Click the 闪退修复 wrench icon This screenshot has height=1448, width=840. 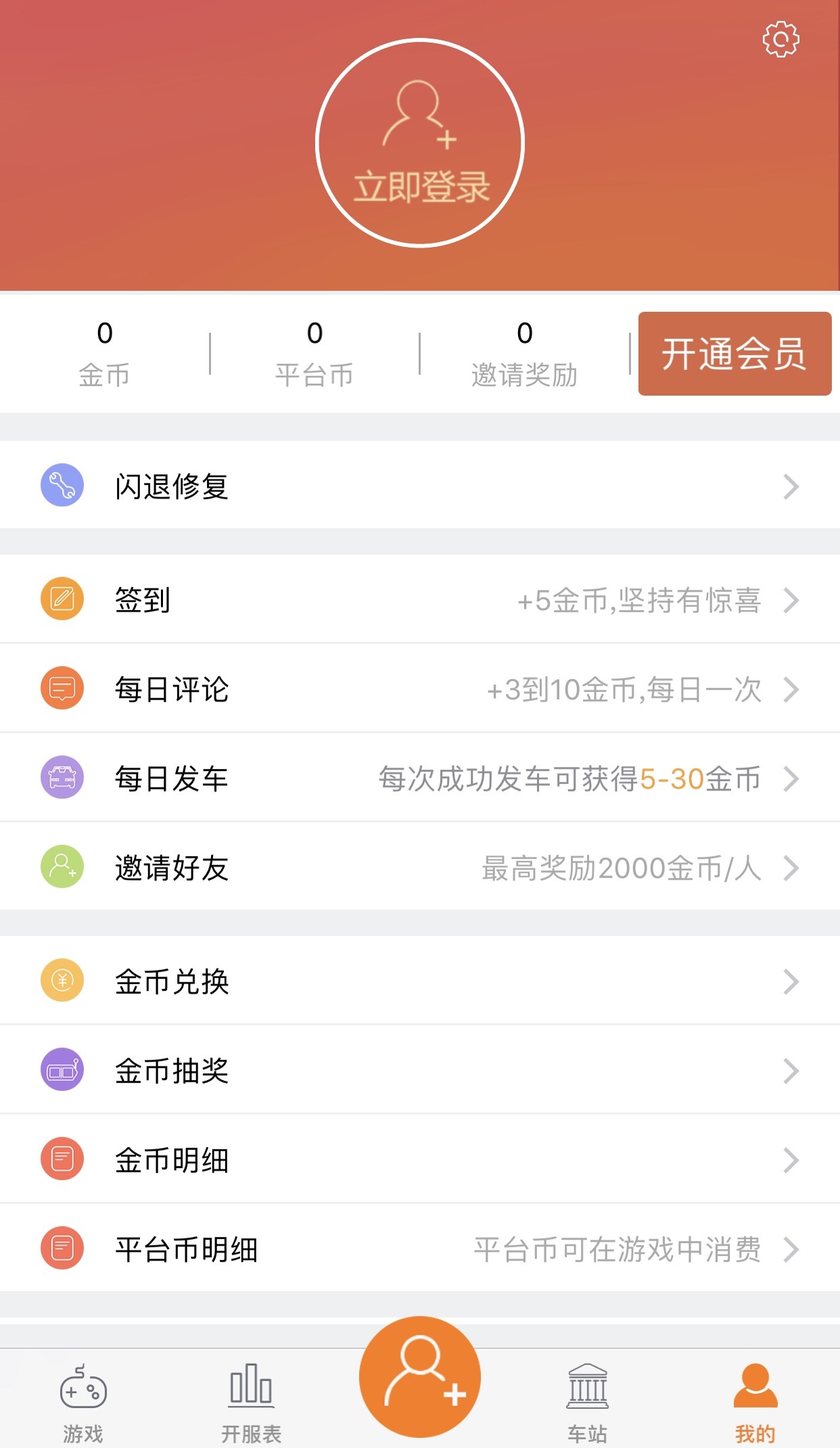pyautogui.click(x=62, y=486)
